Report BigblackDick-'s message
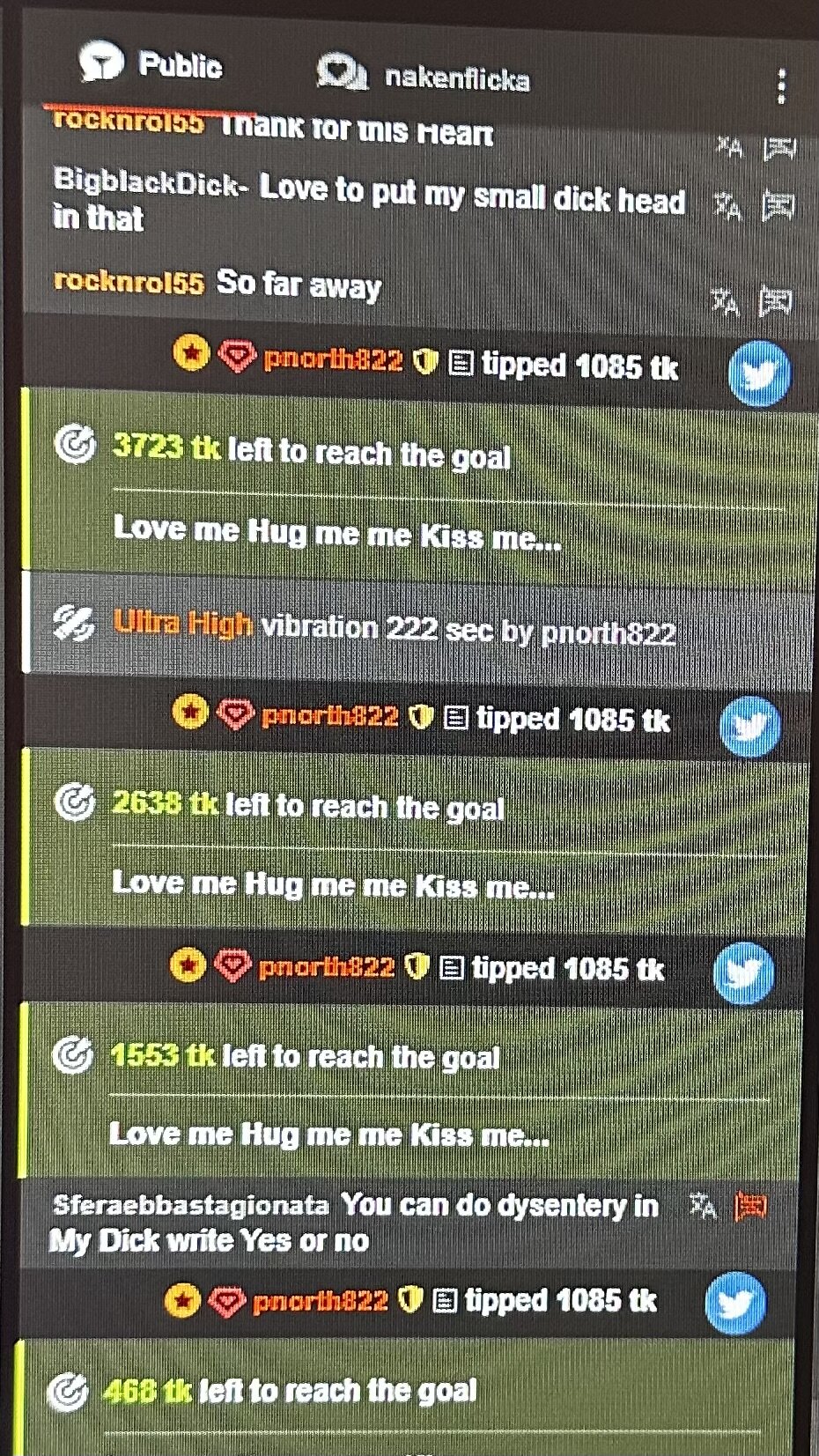 pos(778,206)
